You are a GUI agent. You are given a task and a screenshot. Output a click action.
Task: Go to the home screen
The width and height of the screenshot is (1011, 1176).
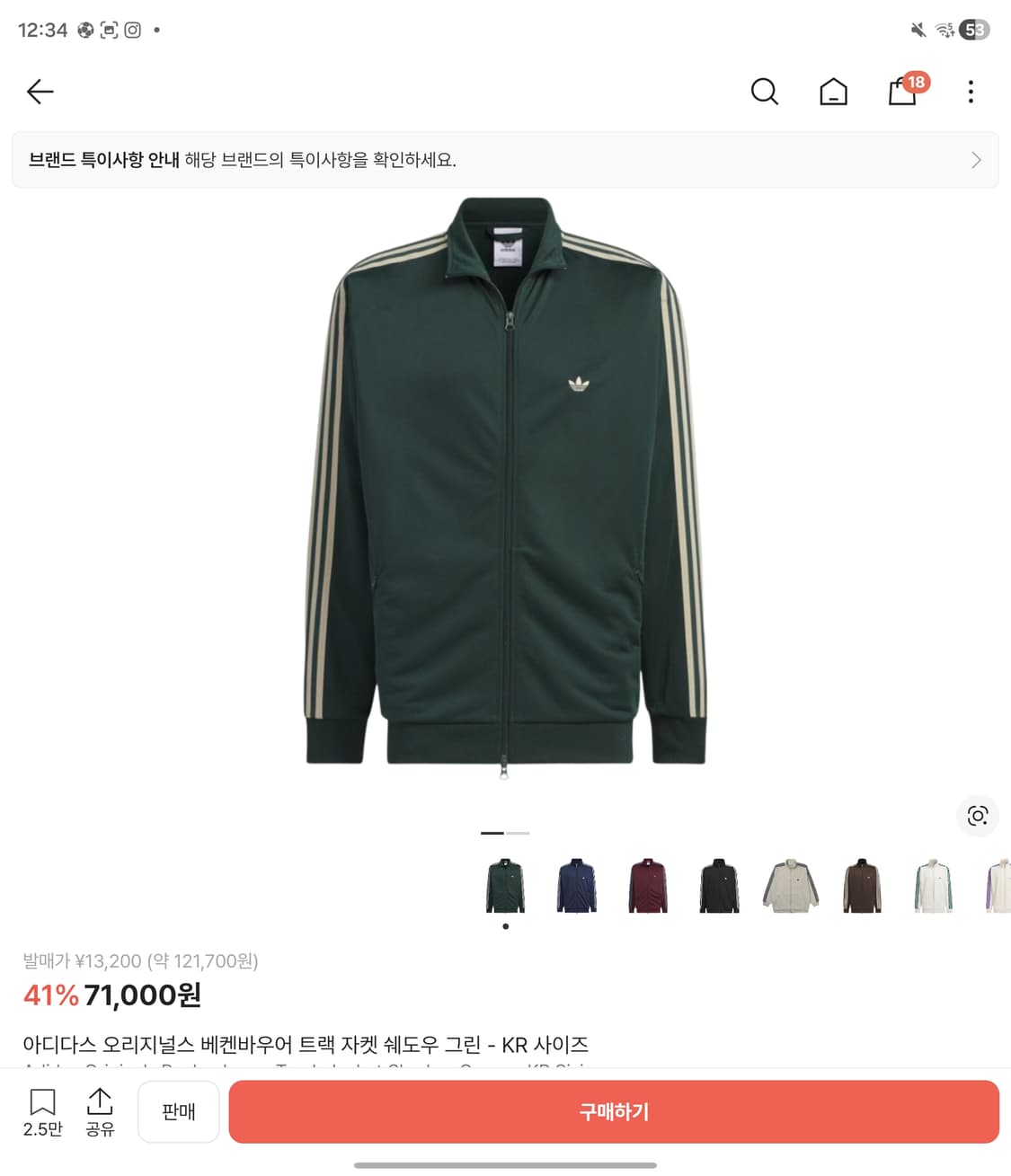833,92
